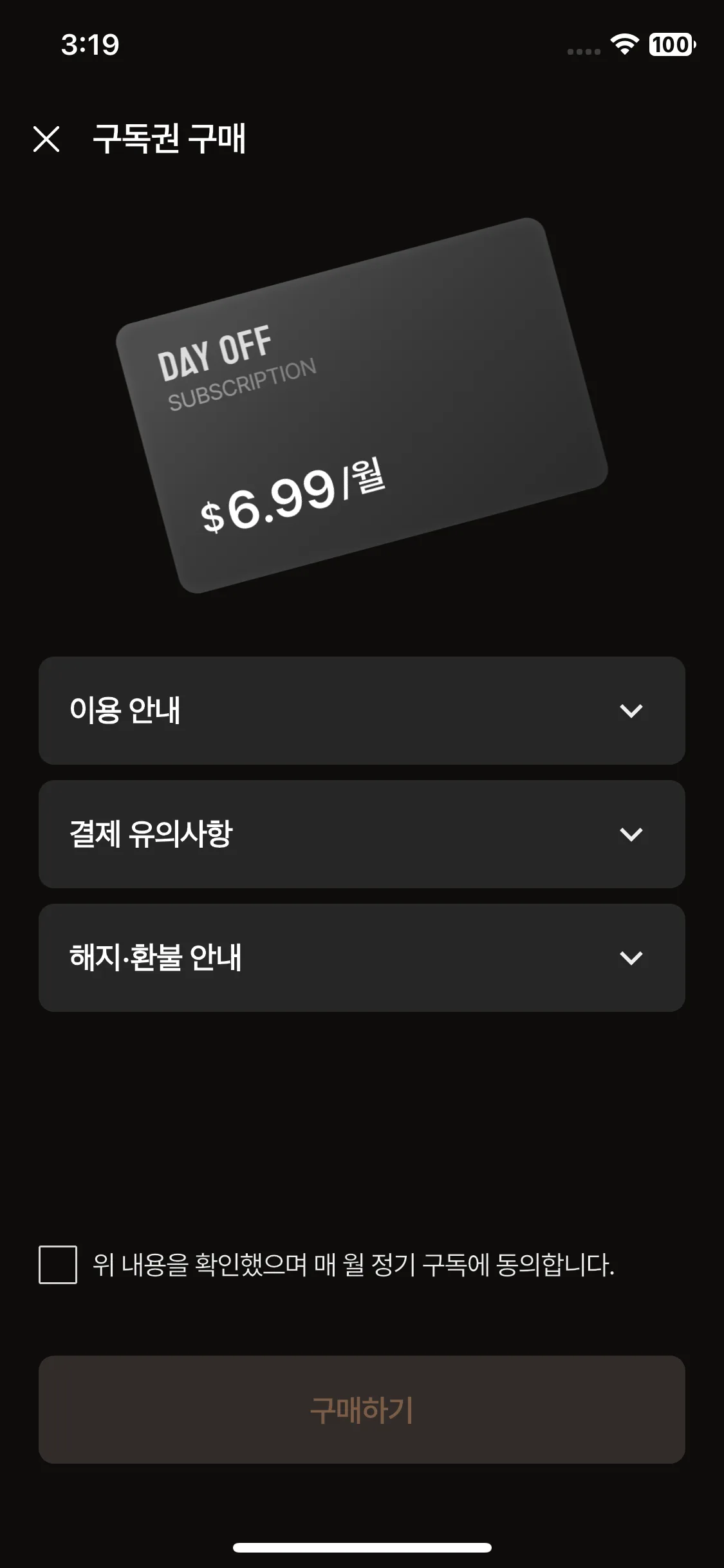Select the 구독권 구매 title
This screenshot has width=724, height=1568.
(x=172, y=138)
